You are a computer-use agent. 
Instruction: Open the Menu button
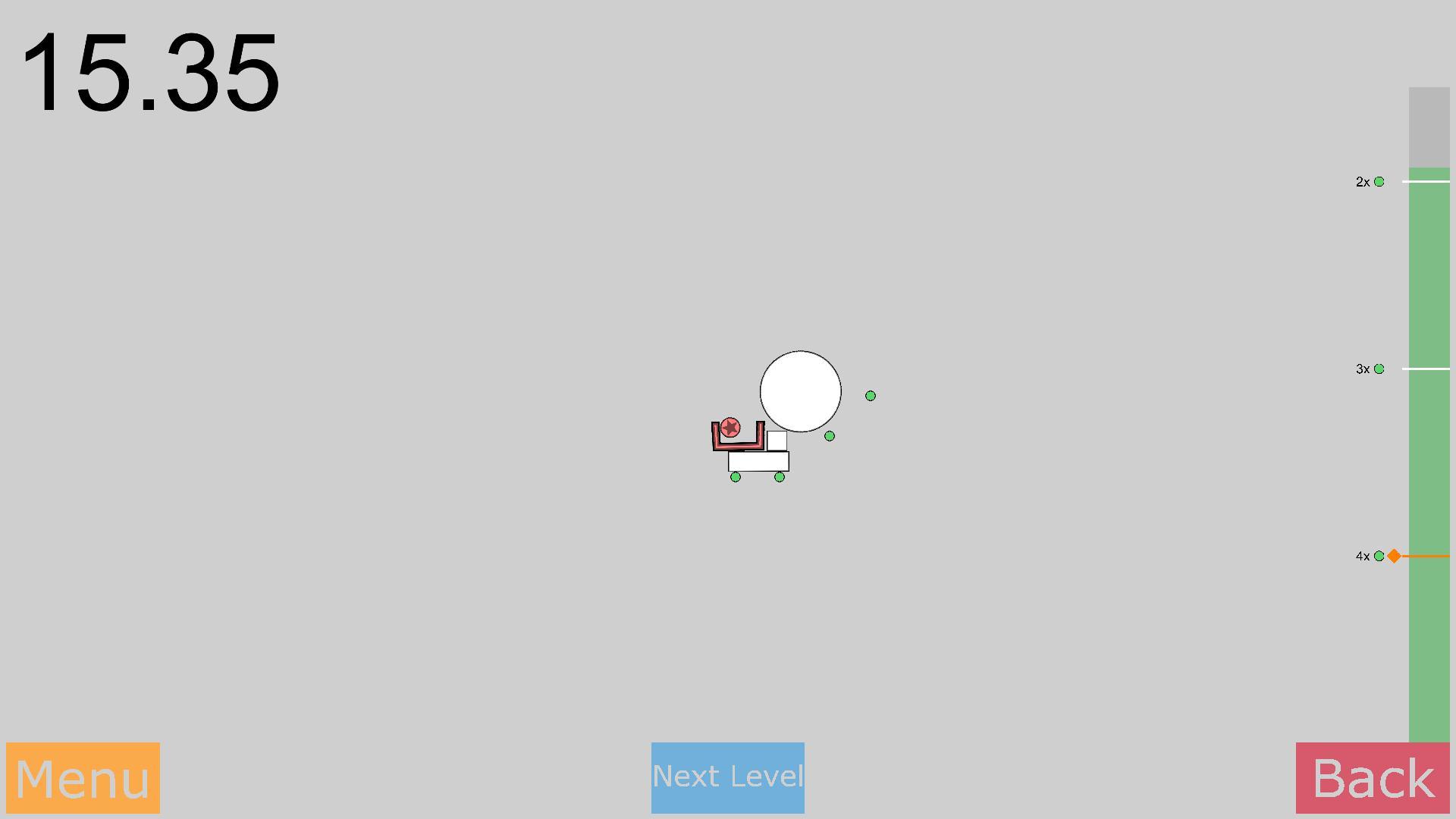(x=83, y=778)
